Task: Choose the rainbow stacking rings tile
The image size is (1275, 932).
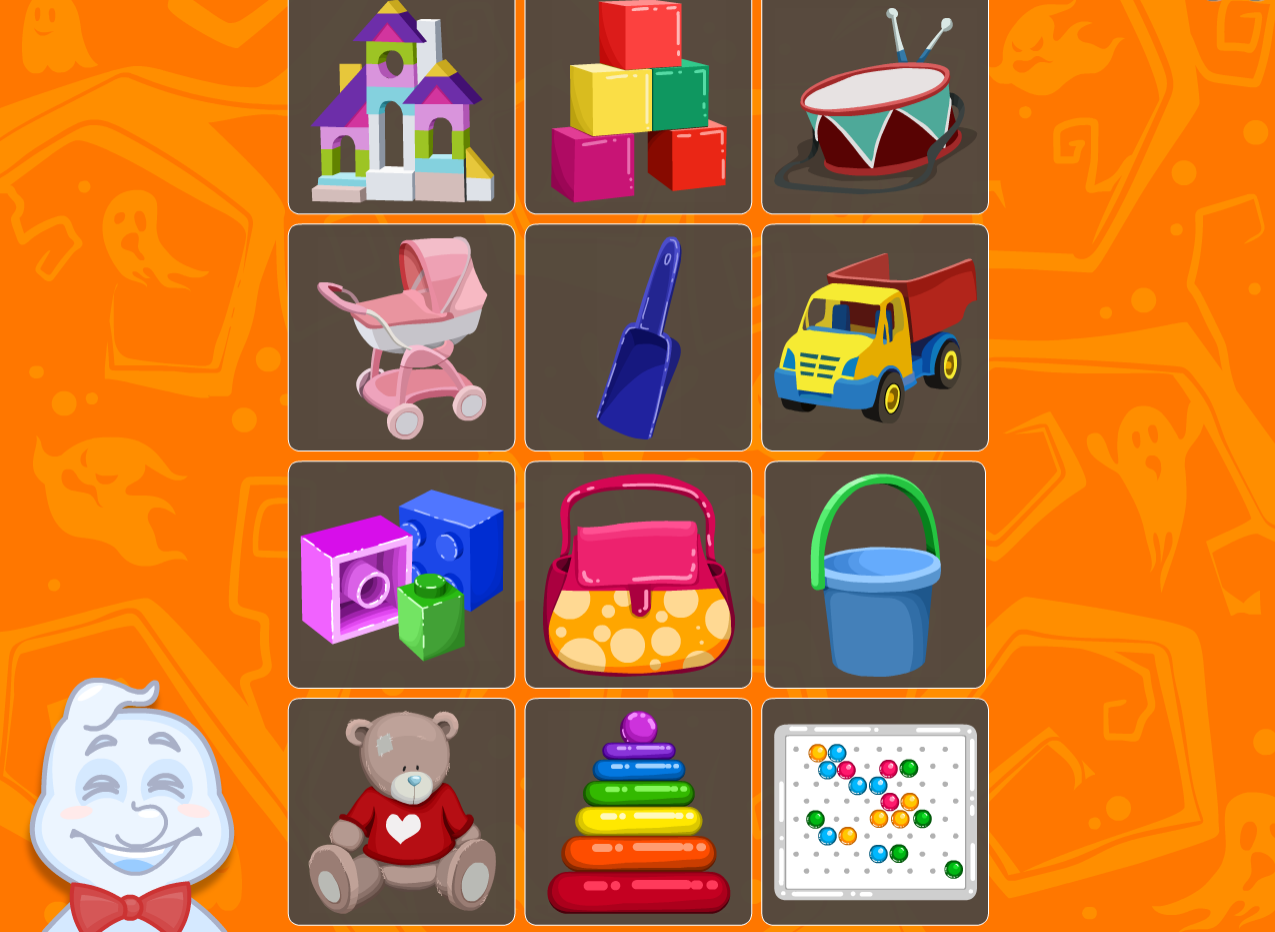Action: 638,811
